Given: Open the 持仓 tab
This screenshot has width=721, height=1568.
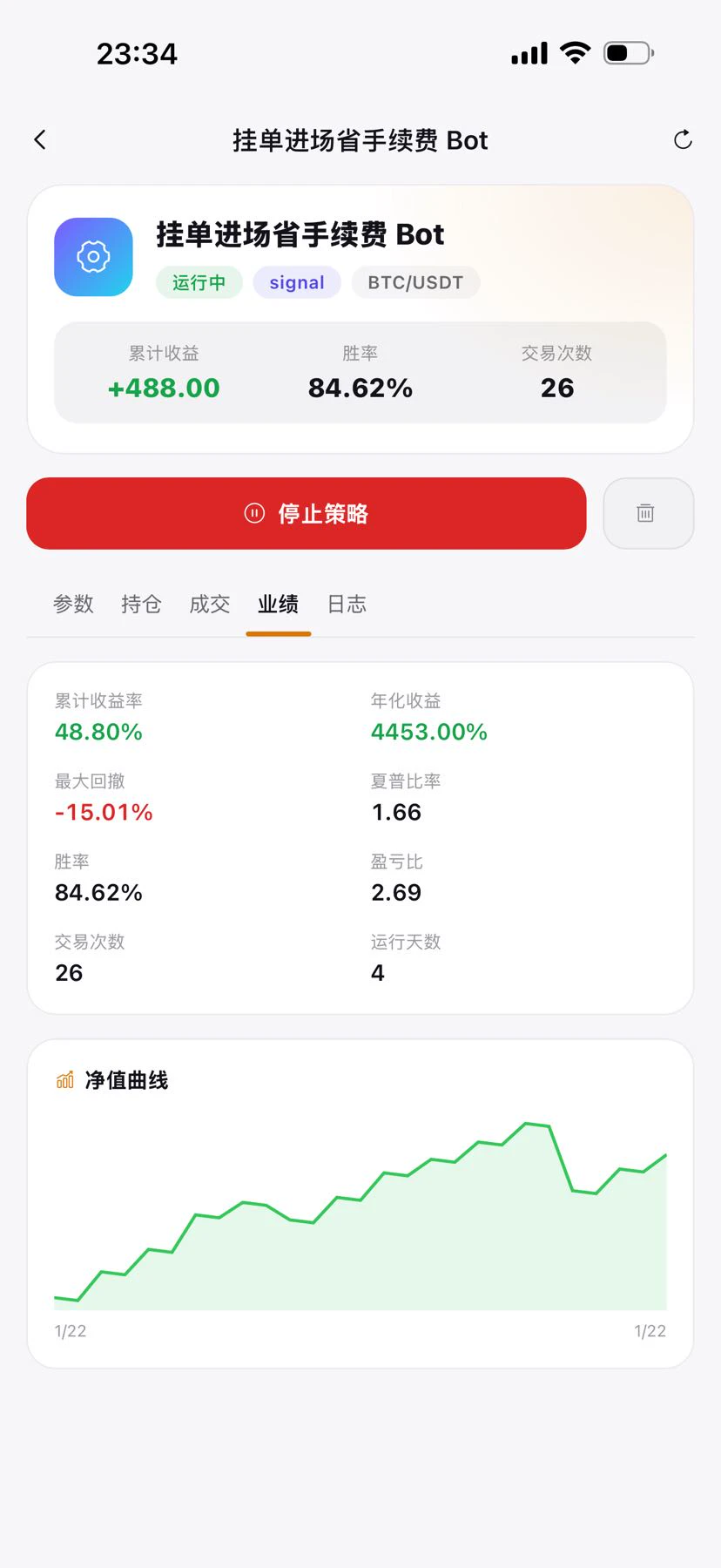Looking at the screenshot, I should pyautogui.click(x=141, y=604).
